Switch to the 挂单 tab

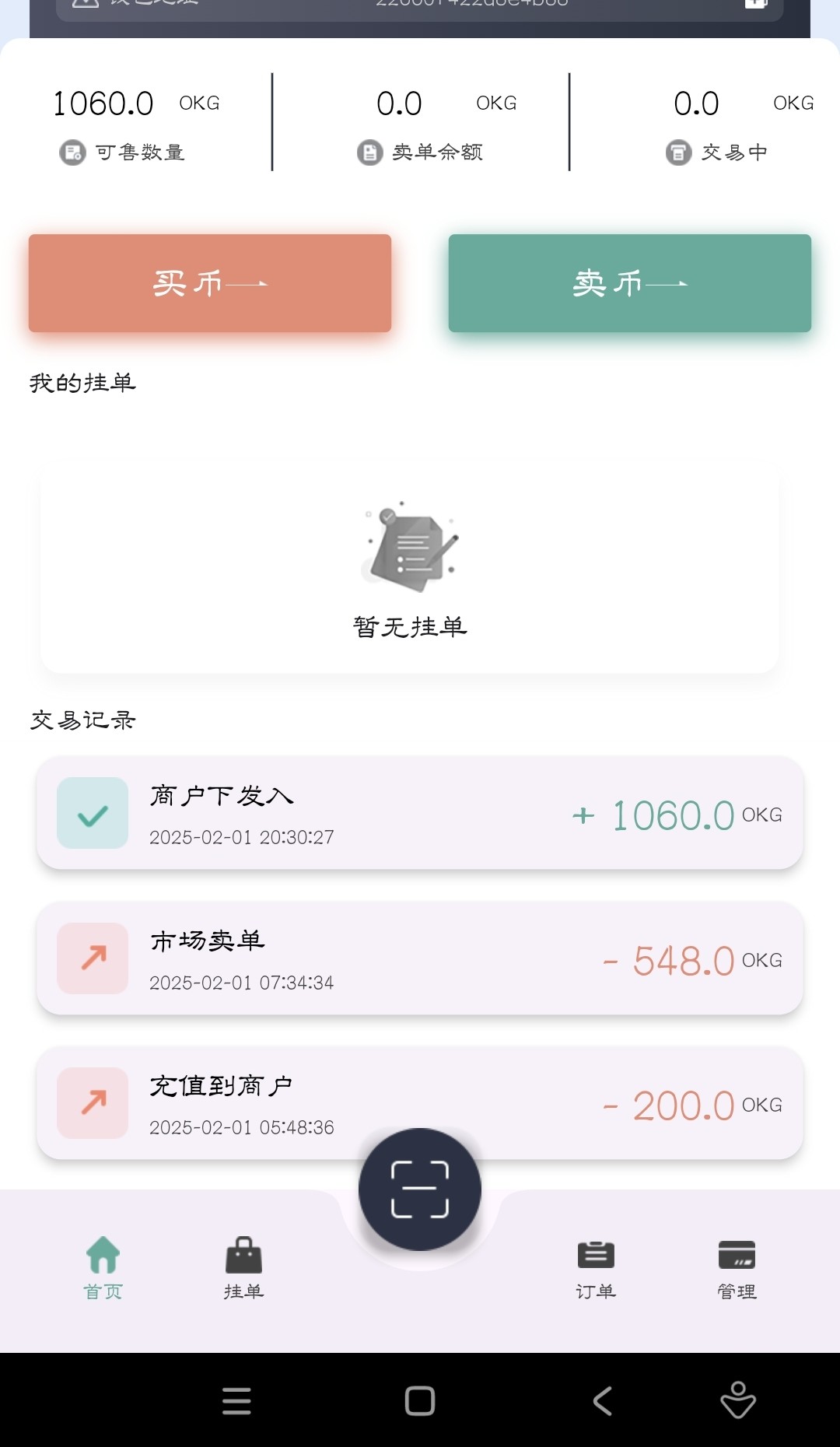[244, 1268]
